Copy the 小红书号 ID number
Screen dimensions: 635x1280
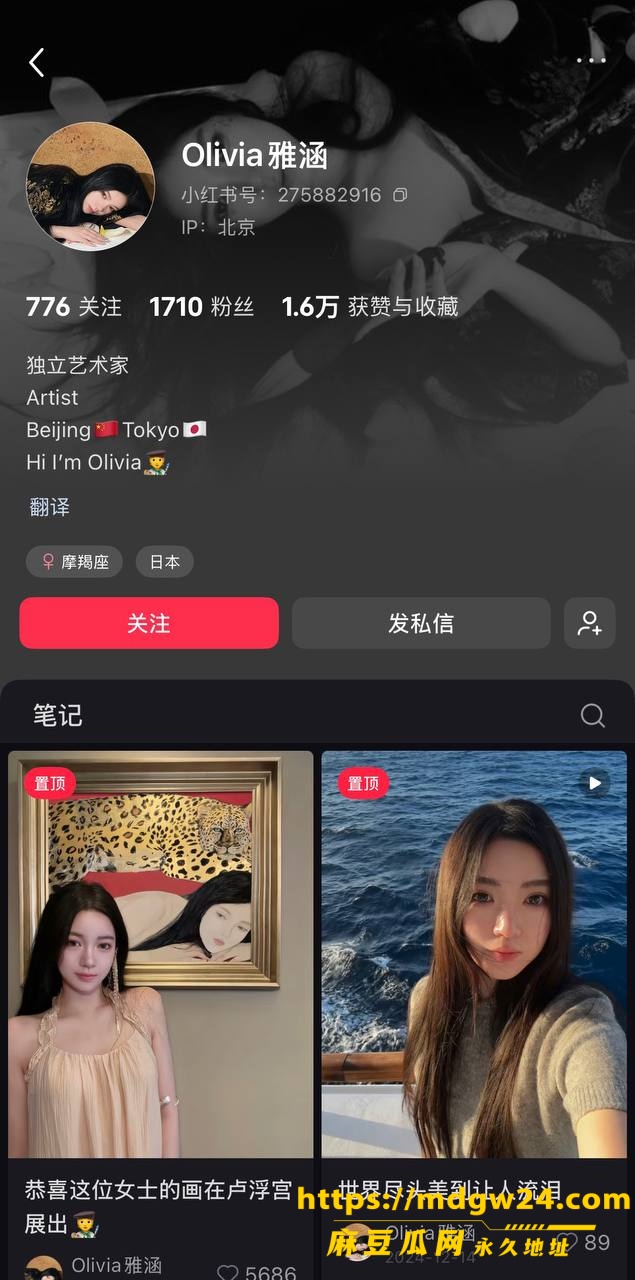400,195
